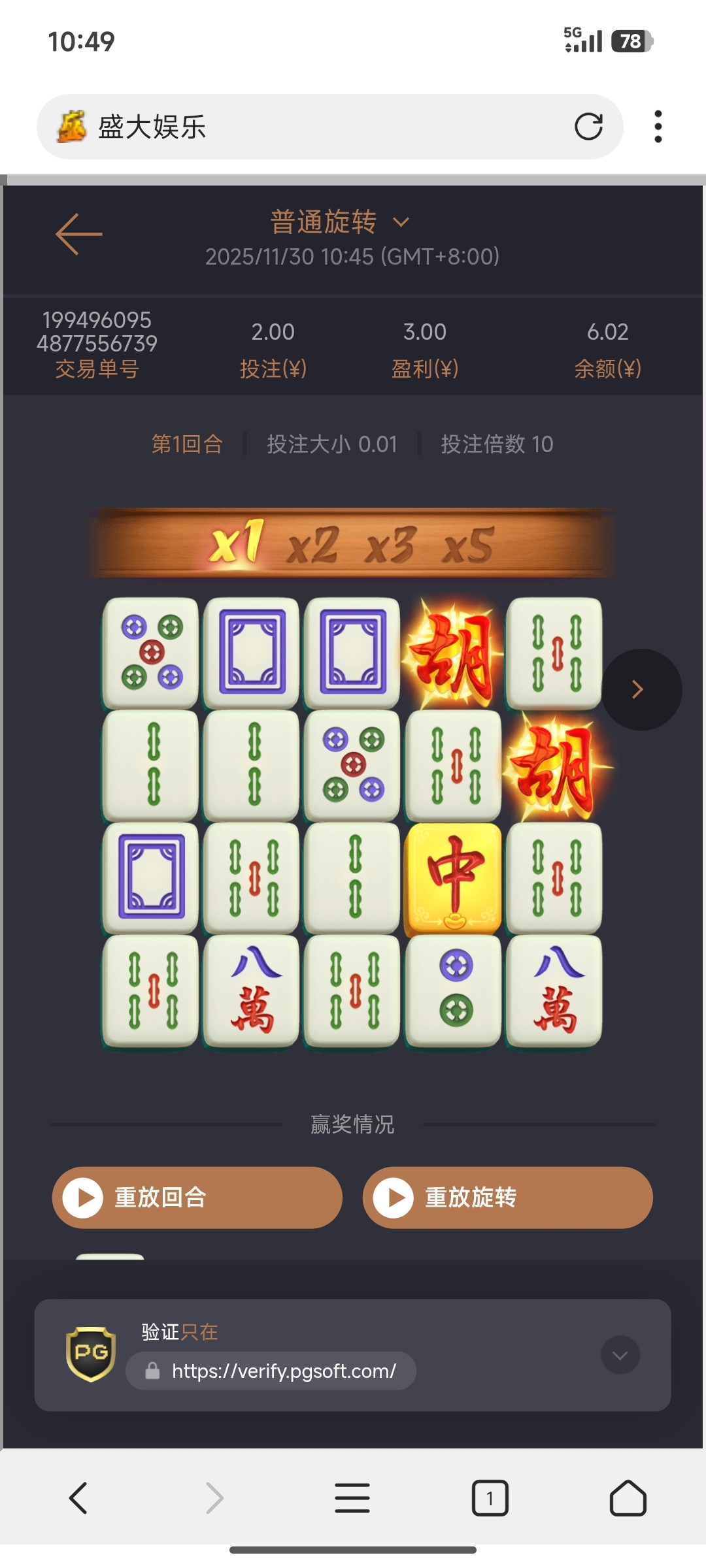
Task: Open the browser overflow menu
Action: [658, 127]
